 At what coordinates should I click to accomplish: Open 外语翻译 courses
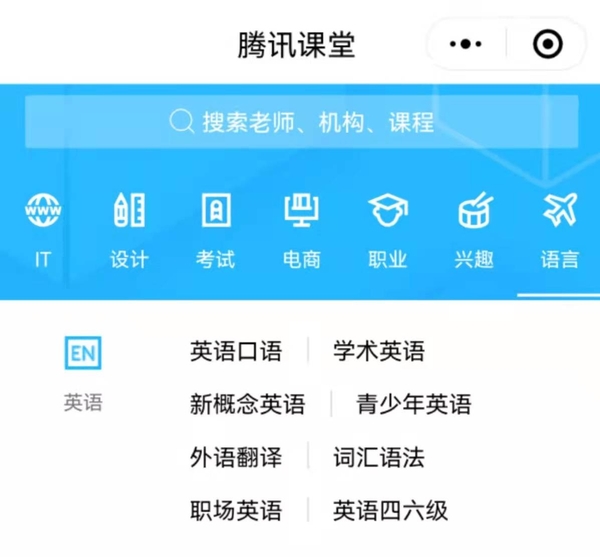236,458
